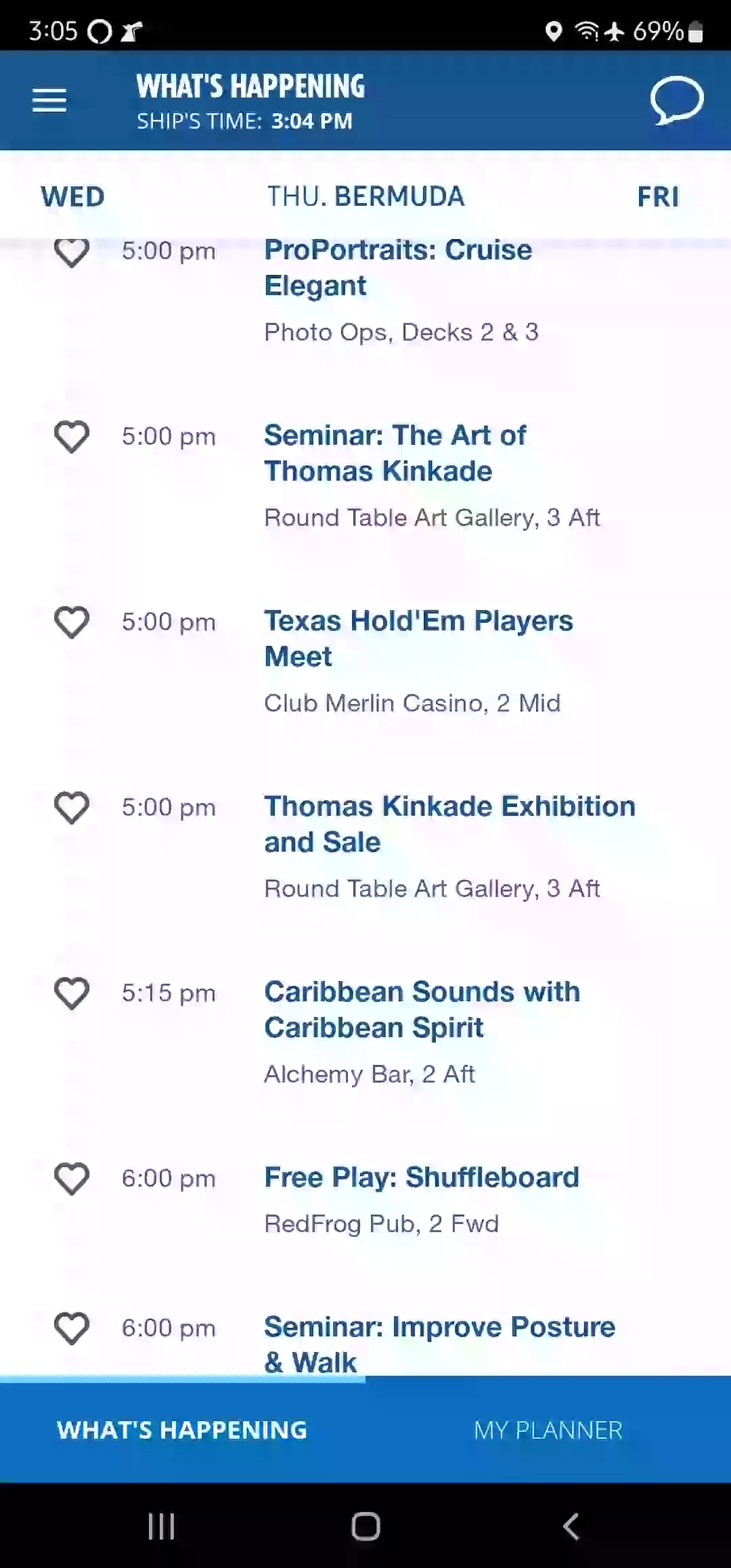Open Seminar: The Art of Thomas Kinkade
The width and height of the screenshot is (731, 1568).
[x=395, y=453]
